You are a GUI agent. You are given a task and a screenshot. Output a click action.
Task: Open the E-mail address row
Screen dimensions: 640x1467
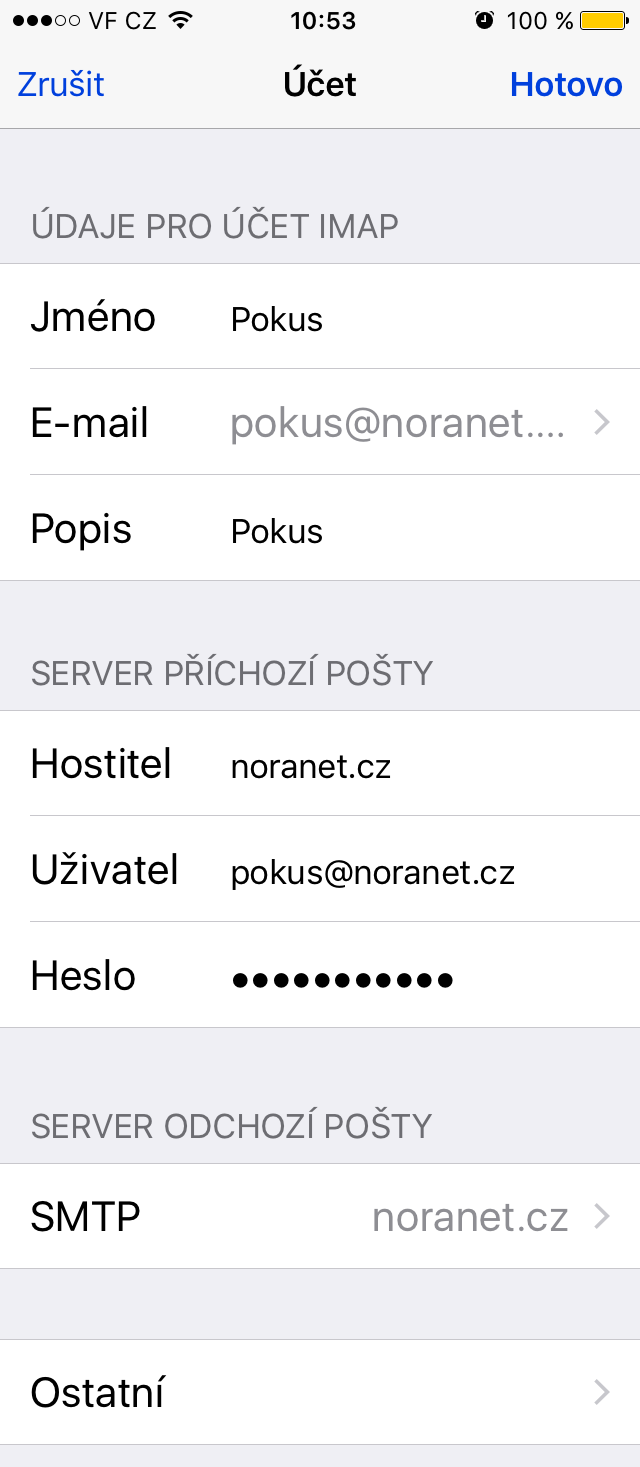tap(400, 424)
